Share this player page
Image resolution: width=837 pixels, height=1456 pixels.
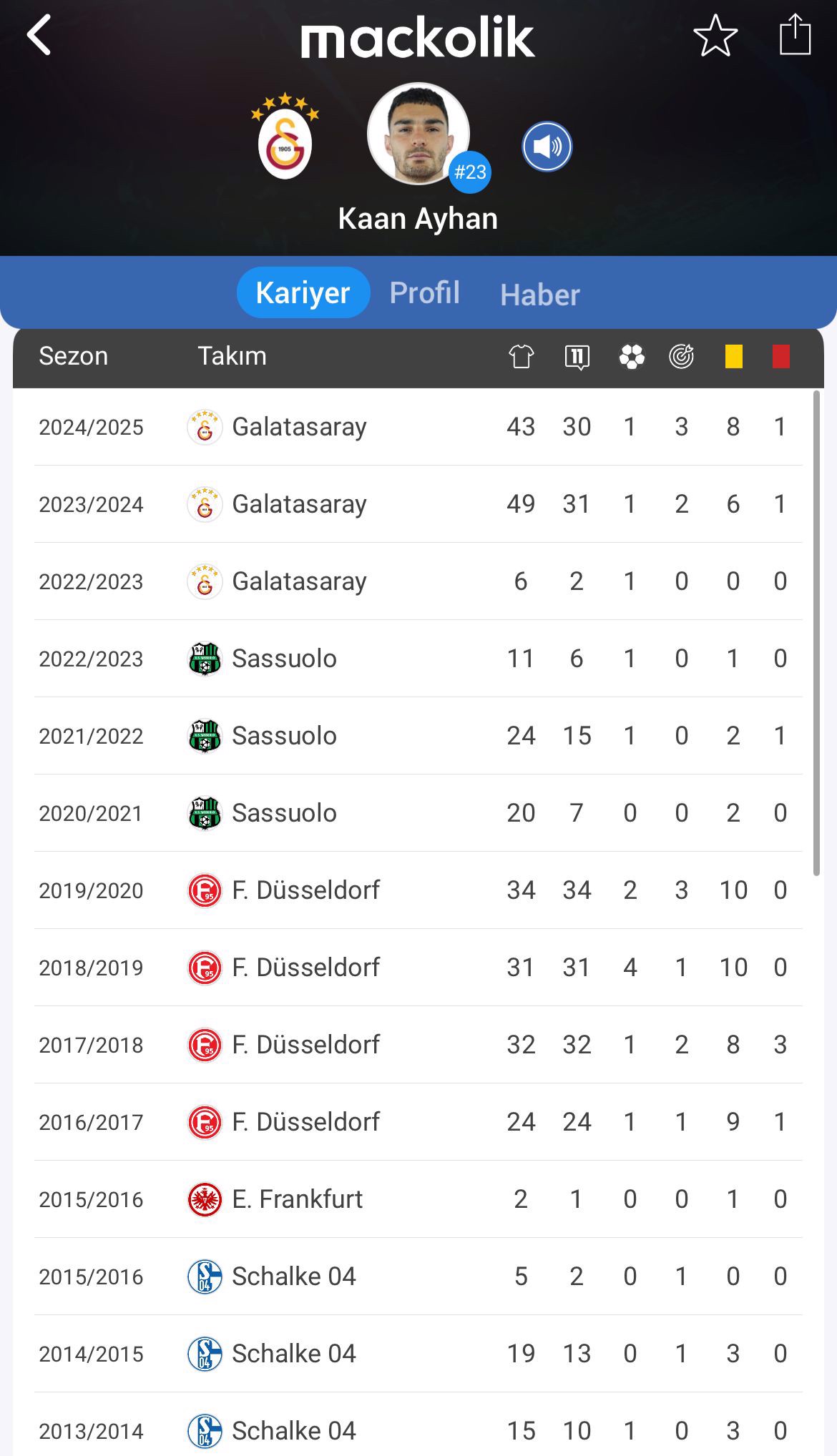pos(795,35)
